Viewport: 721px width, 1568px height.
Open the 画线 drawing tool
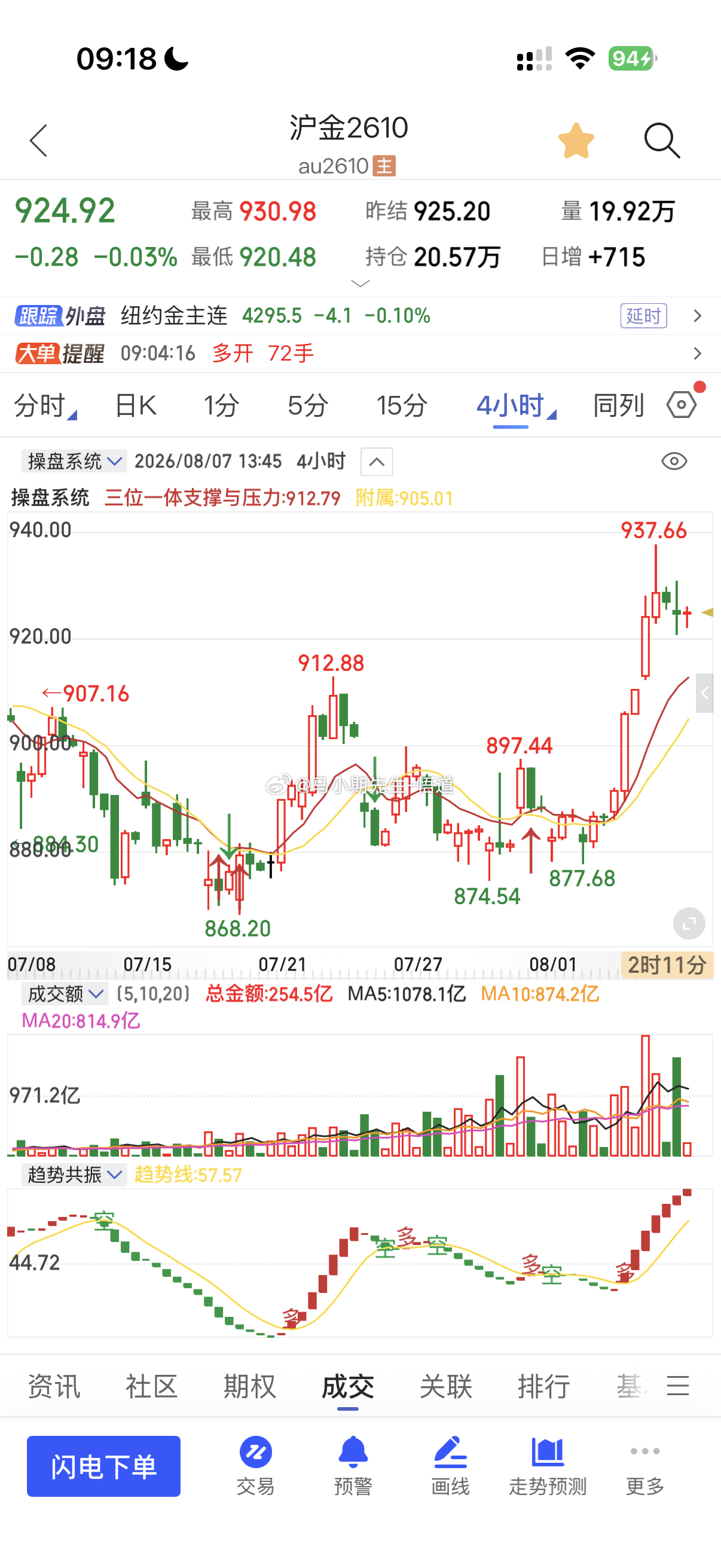(x=450, y=1466)
